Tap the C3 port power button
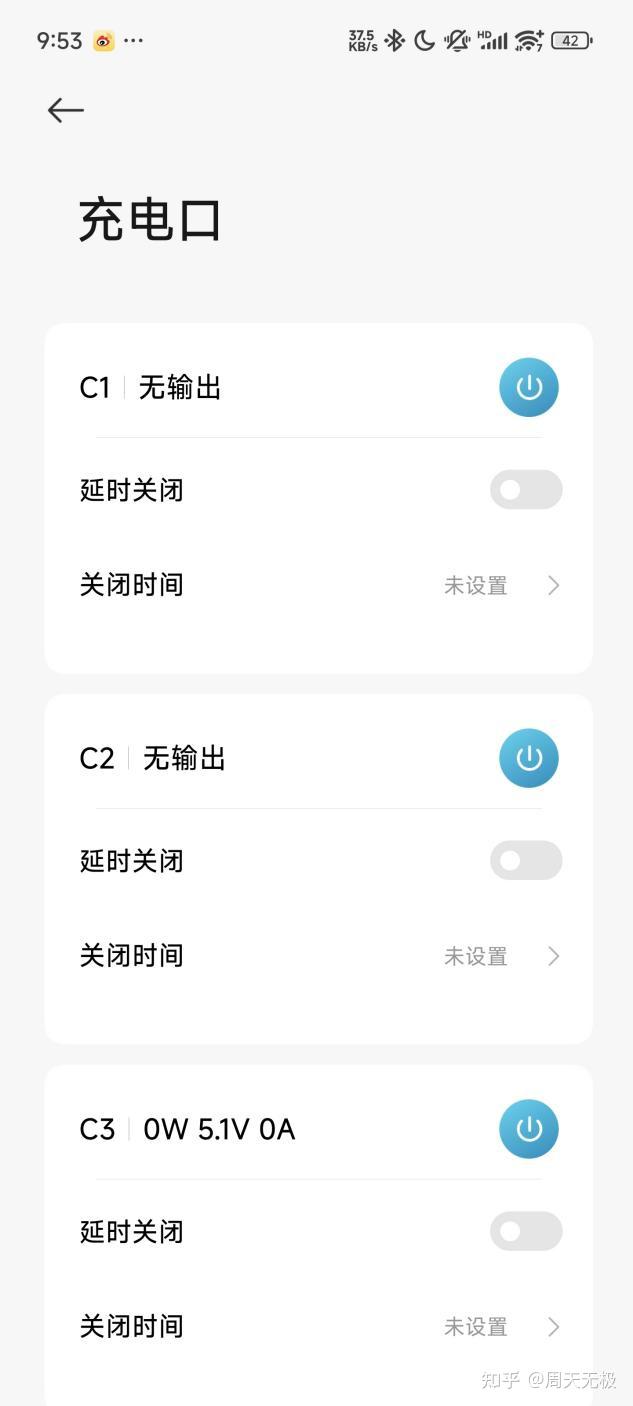Screen dimensions: 633x1406 point(528,1129)
